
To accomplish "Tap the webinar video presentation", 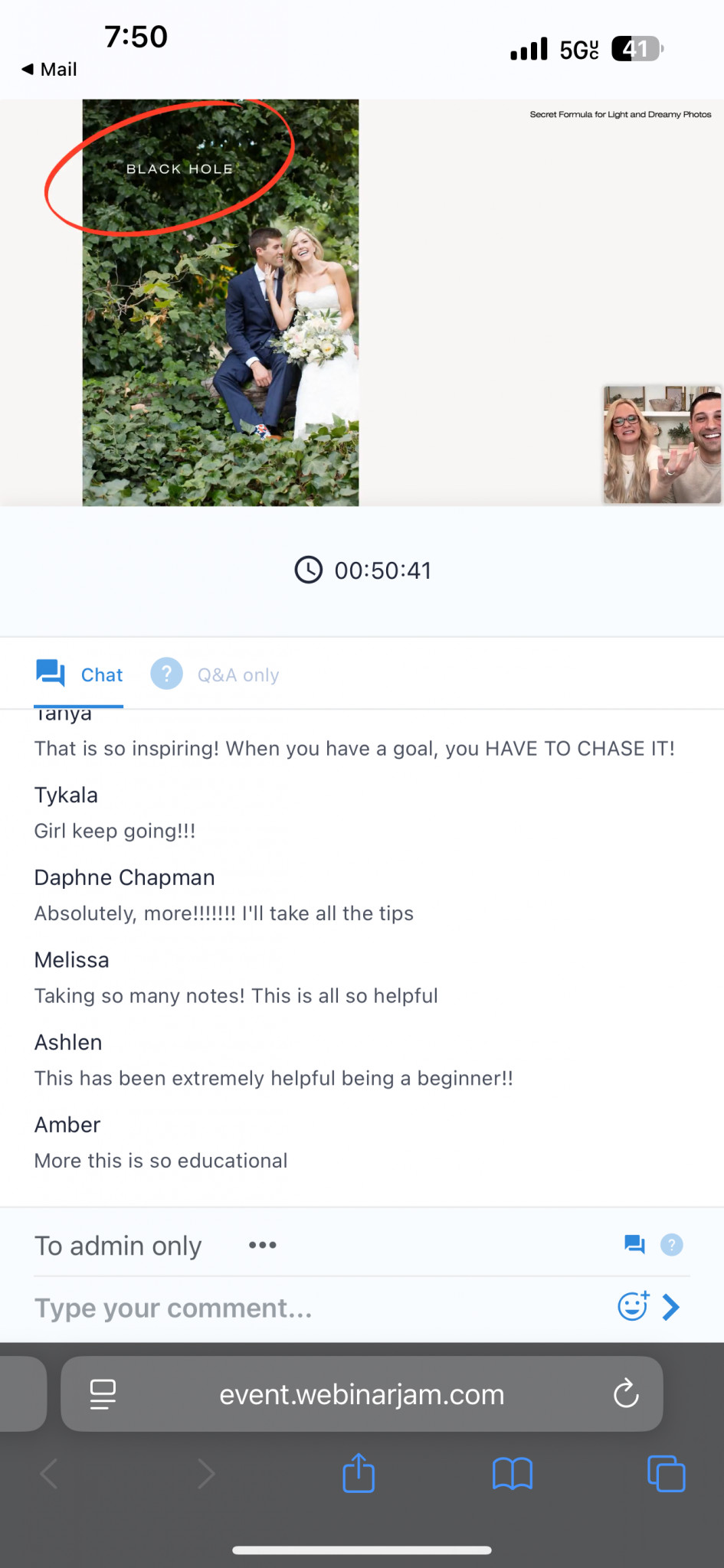I will 362,302.
